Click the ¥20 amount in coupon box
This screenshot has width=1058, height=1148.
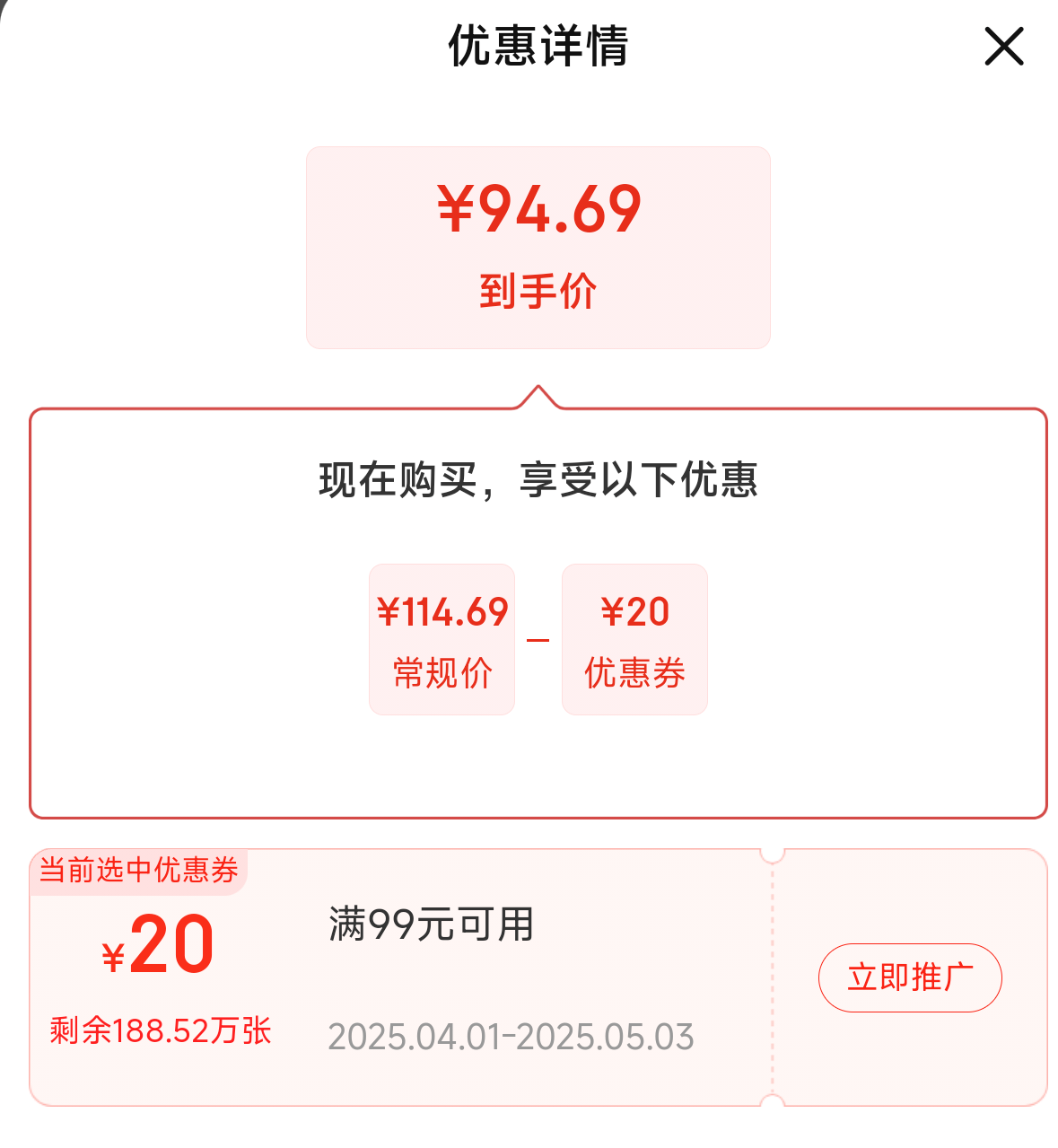[634, 611]
